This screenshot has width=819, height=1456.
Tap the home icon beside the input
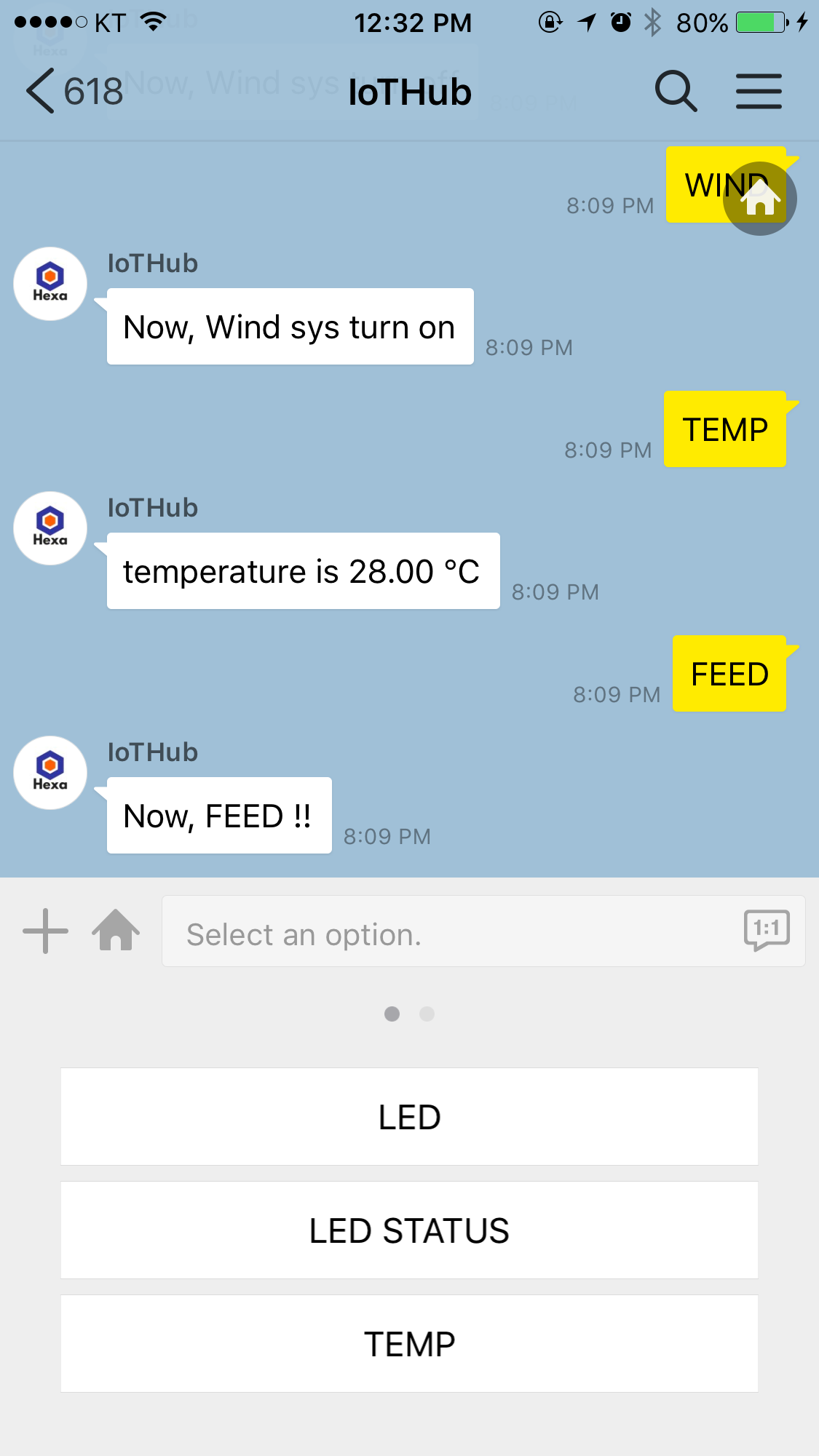tap(116, 931)
